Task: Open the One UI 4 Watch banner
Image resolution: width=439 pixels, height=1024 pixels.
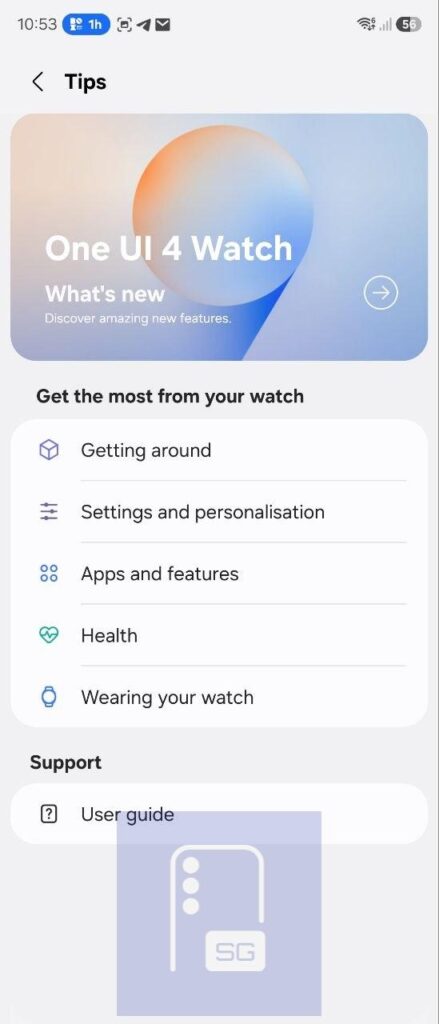Action: [x=220, y=237]
